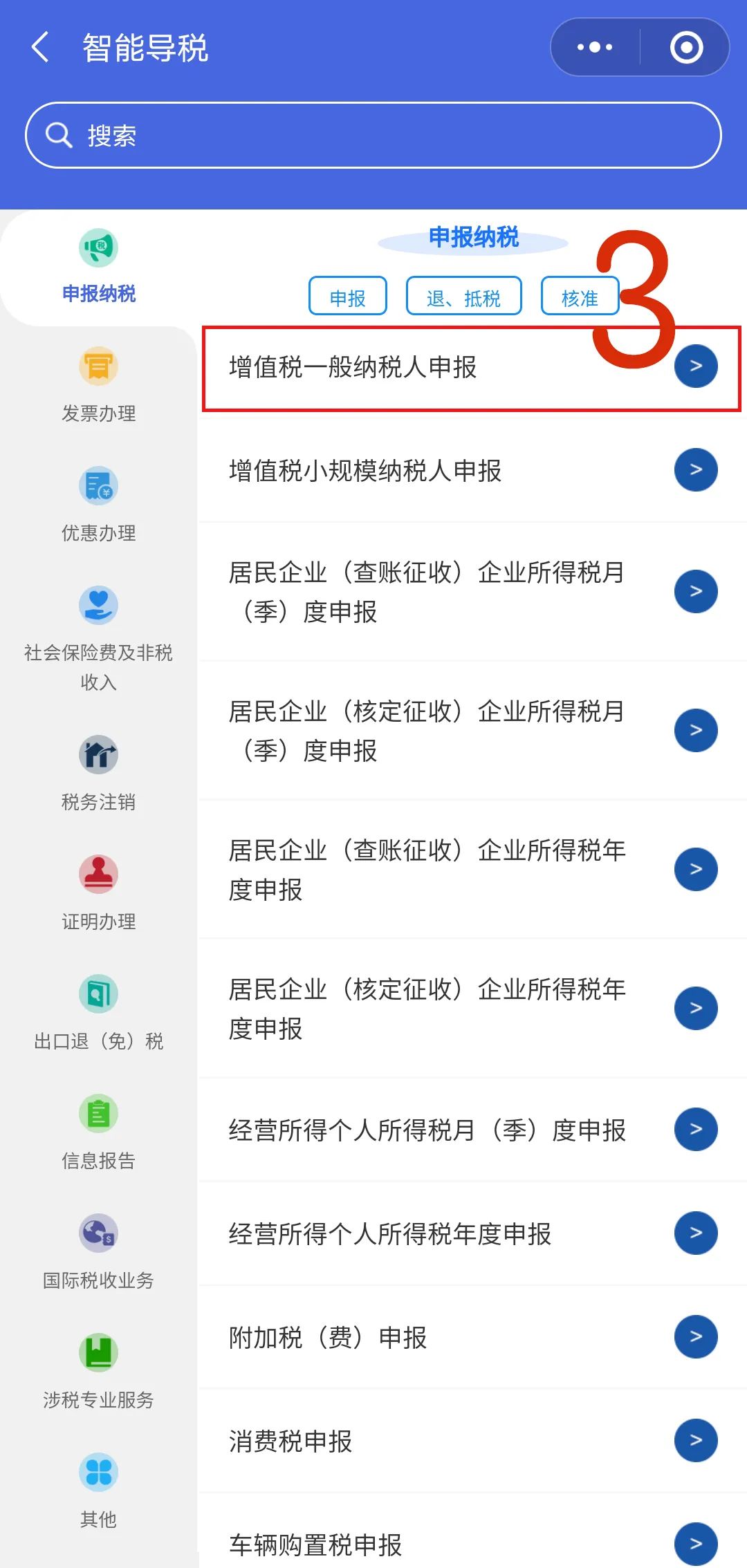Open 消费税申报 row

[470, 1441]
